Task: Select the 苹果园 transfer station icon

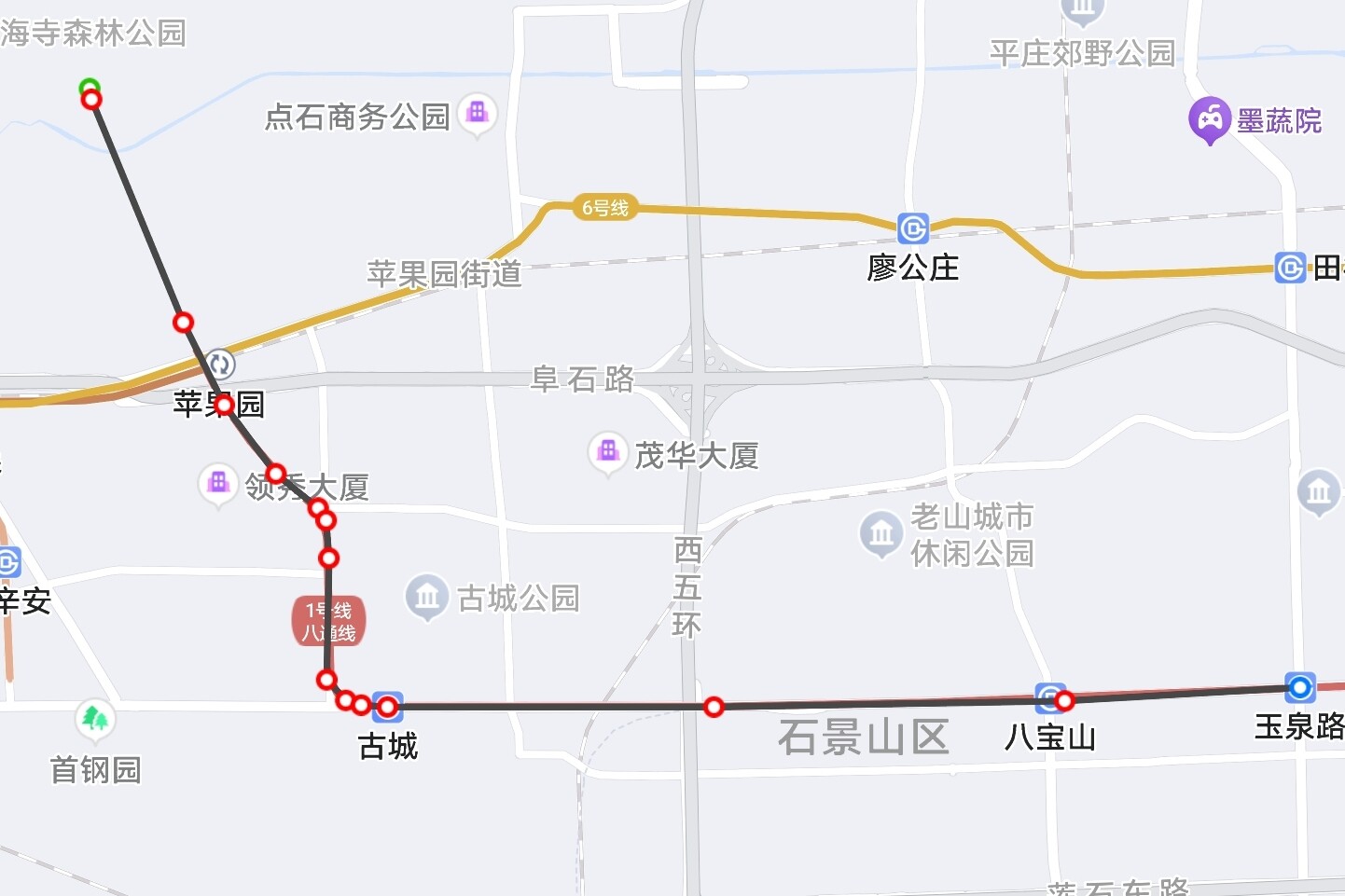Action: click(x=220, y=364)
